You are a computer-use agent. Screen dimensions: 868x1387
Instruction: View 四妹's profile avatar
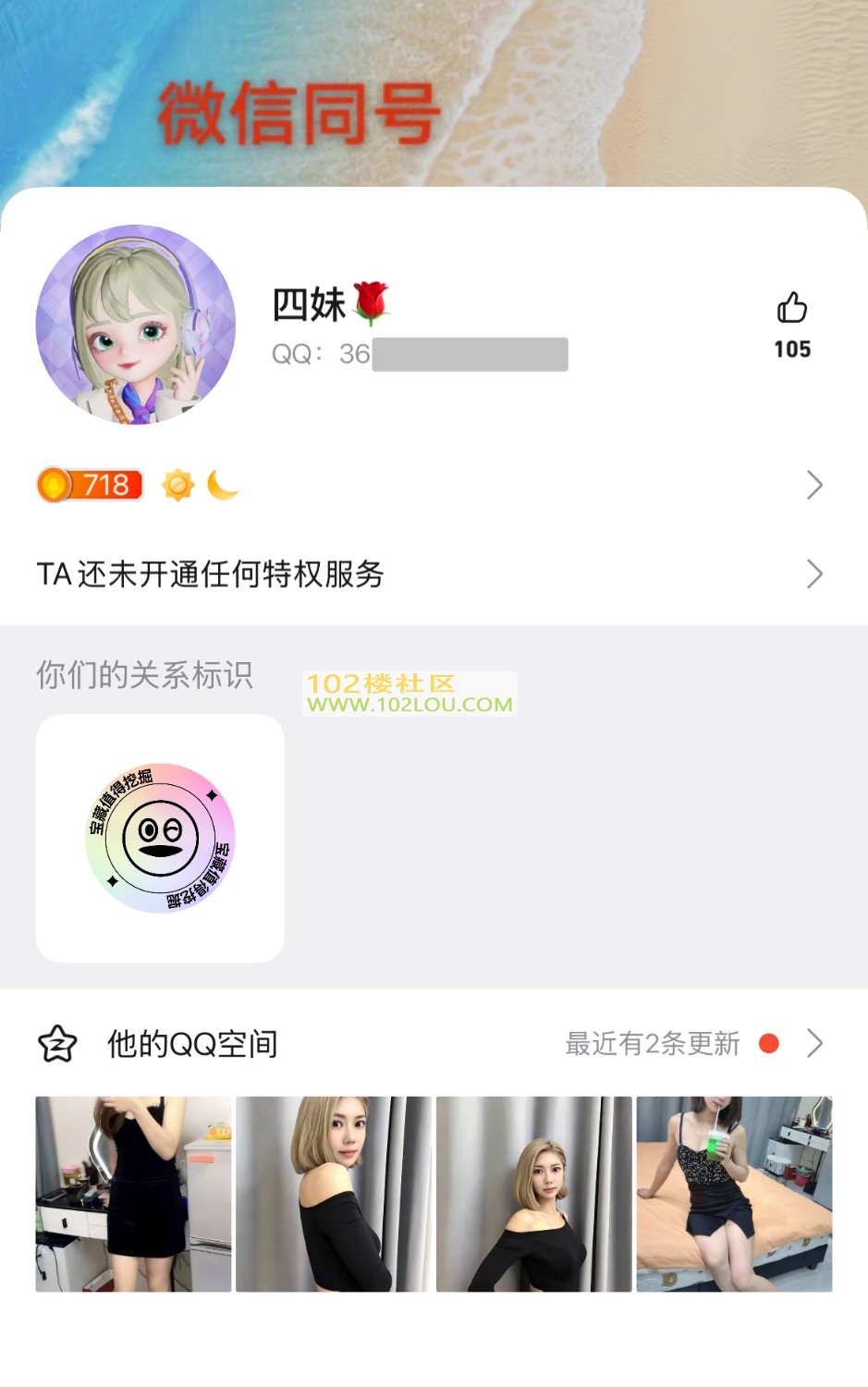pyautogui.click(x=136, y=325)
